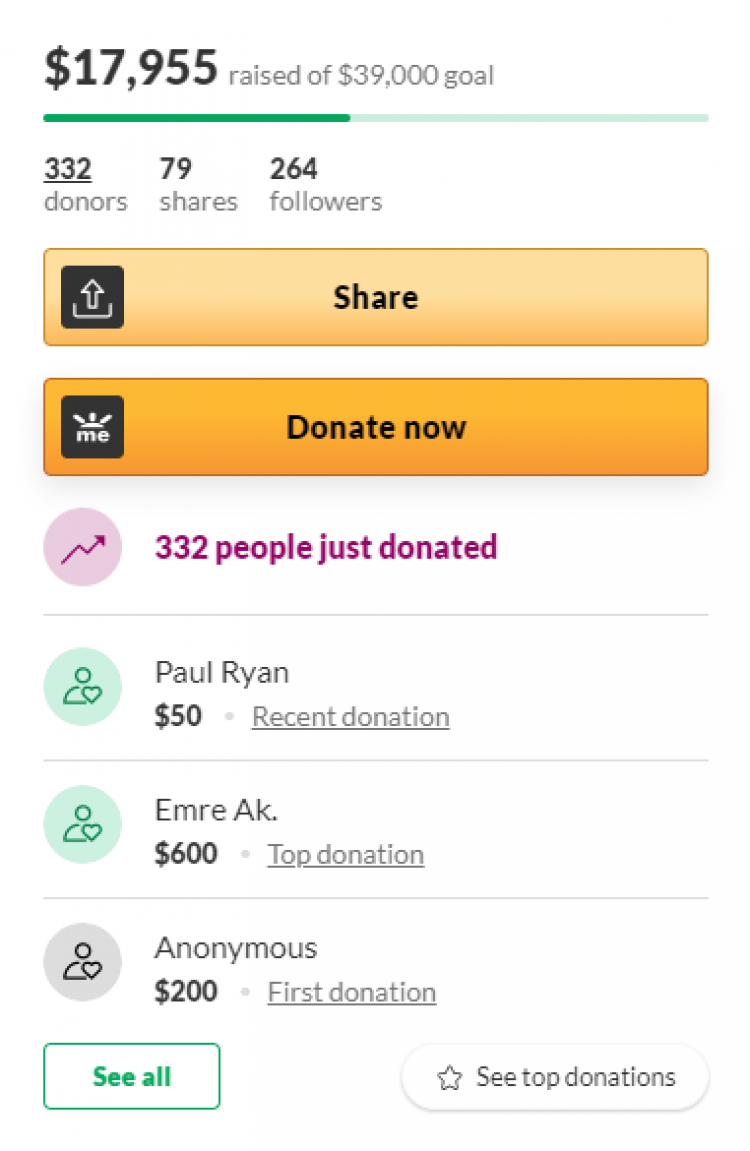Open the Top donation link
Screen dimensions: 750x1151
(345, 855)
